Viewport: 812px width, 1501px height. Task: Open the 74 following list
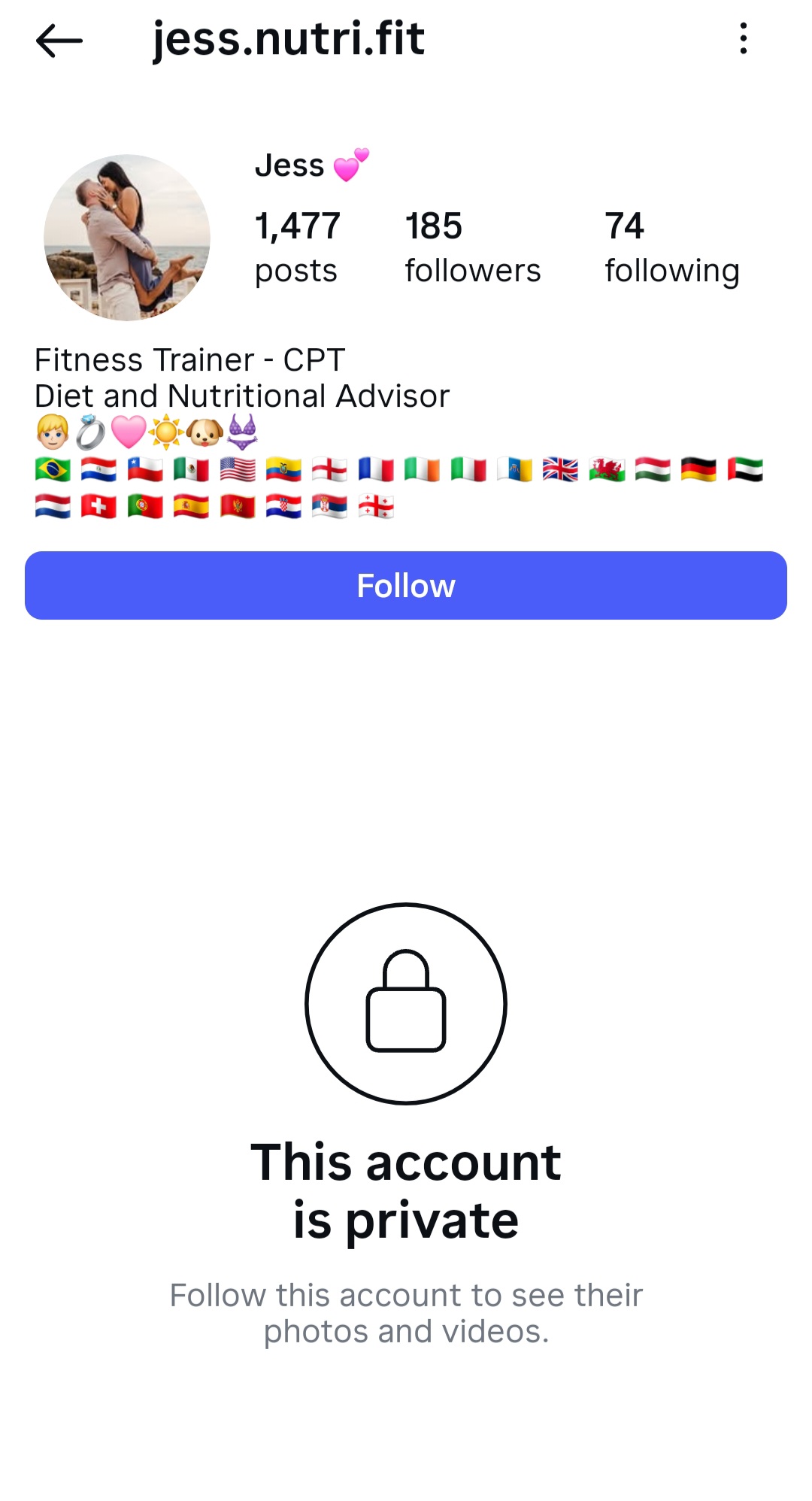672,247
